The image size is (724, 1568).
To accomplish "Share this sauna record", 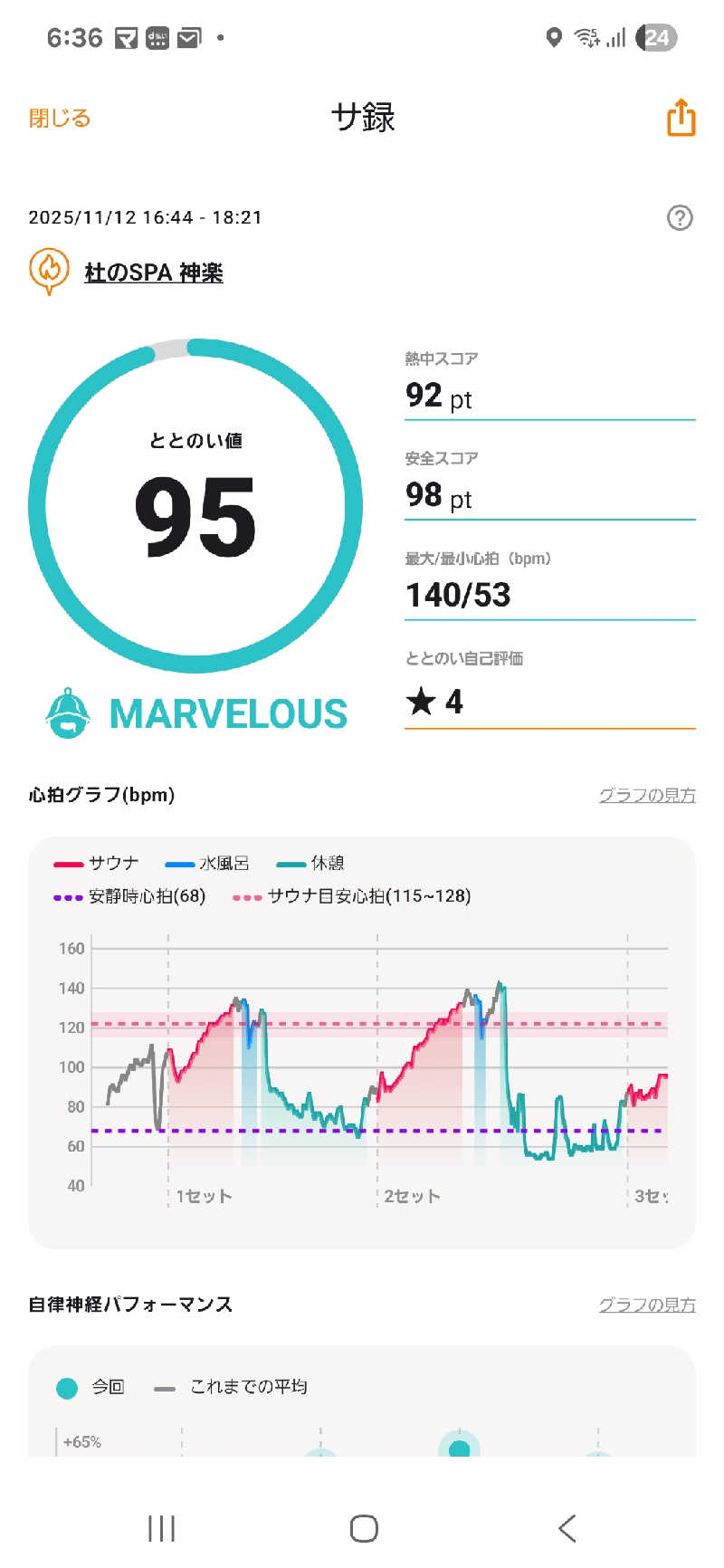I will tap(681, 118).
